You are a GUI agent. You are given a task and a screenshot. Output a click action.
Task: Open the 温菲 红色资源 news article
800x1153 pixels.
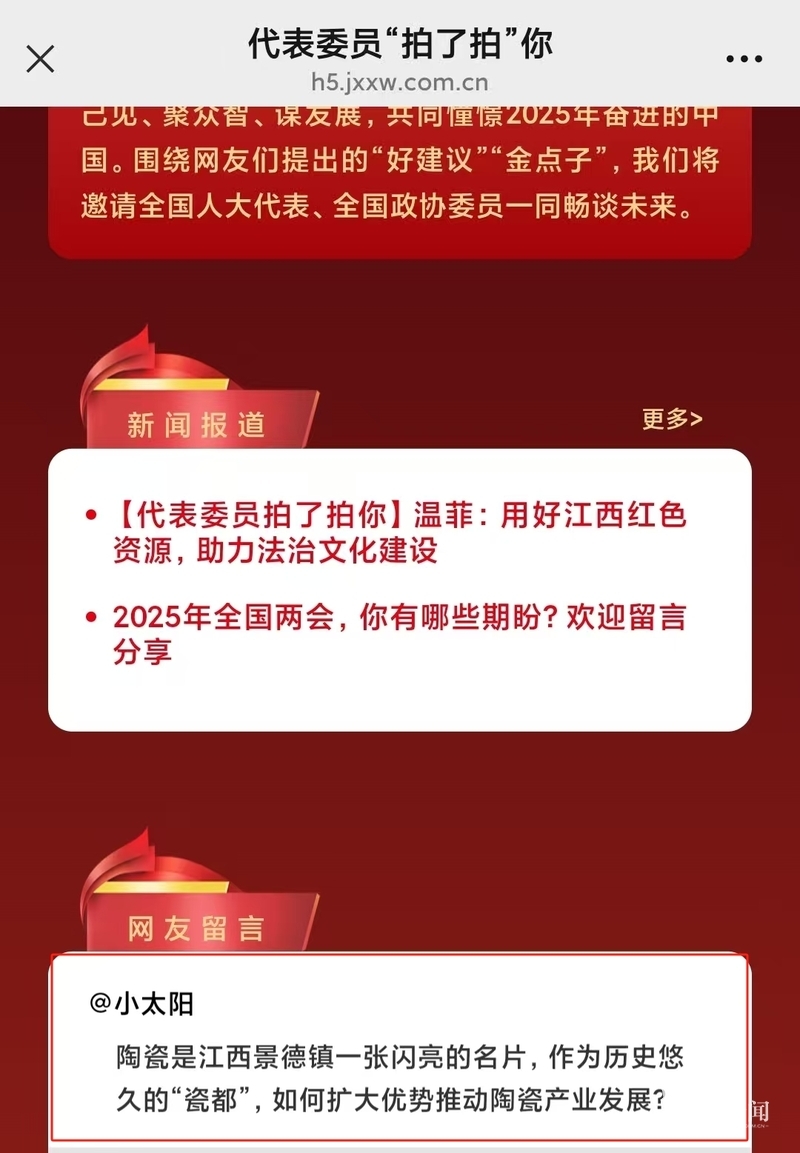(400, 533)
